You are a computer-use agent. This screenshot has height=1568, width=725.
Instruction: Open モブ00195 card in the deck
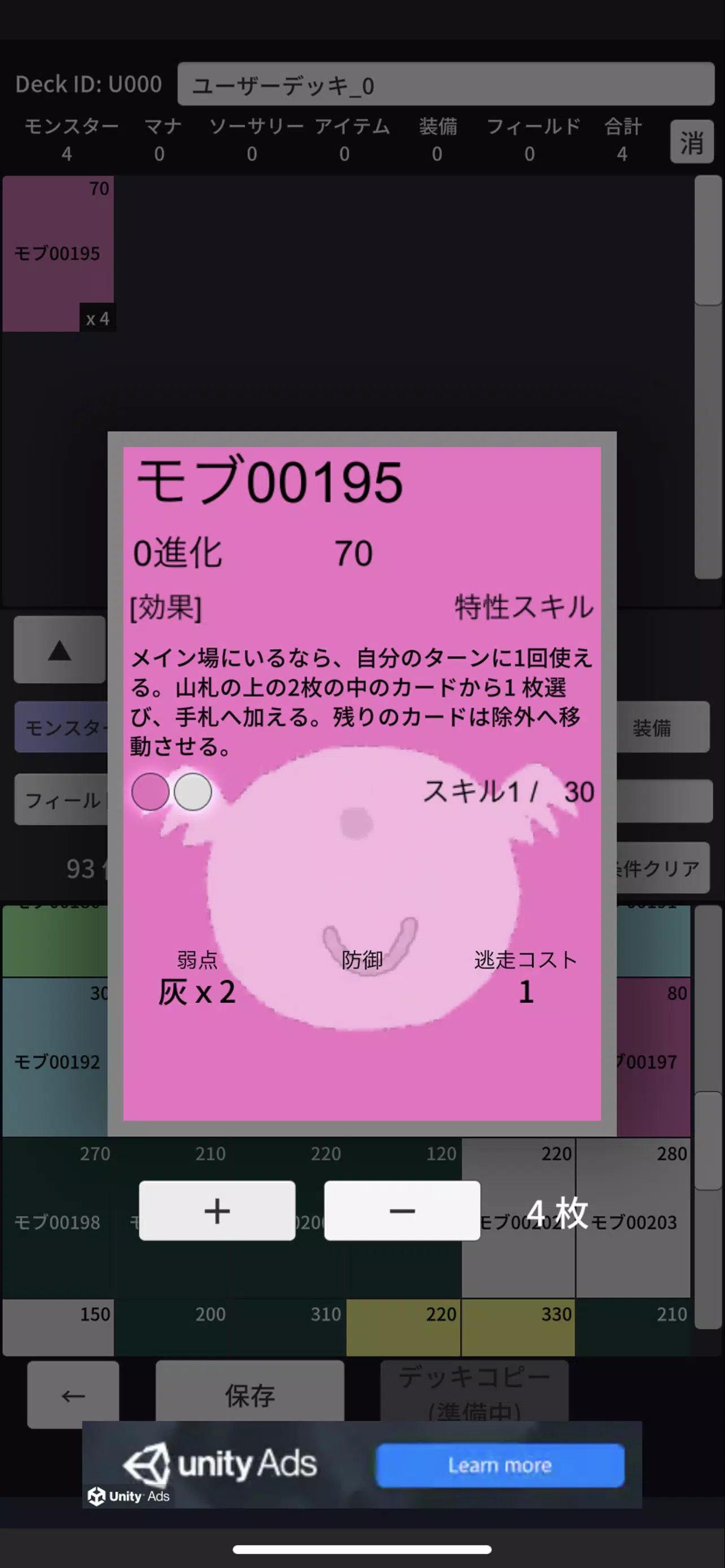click(58, 253)
